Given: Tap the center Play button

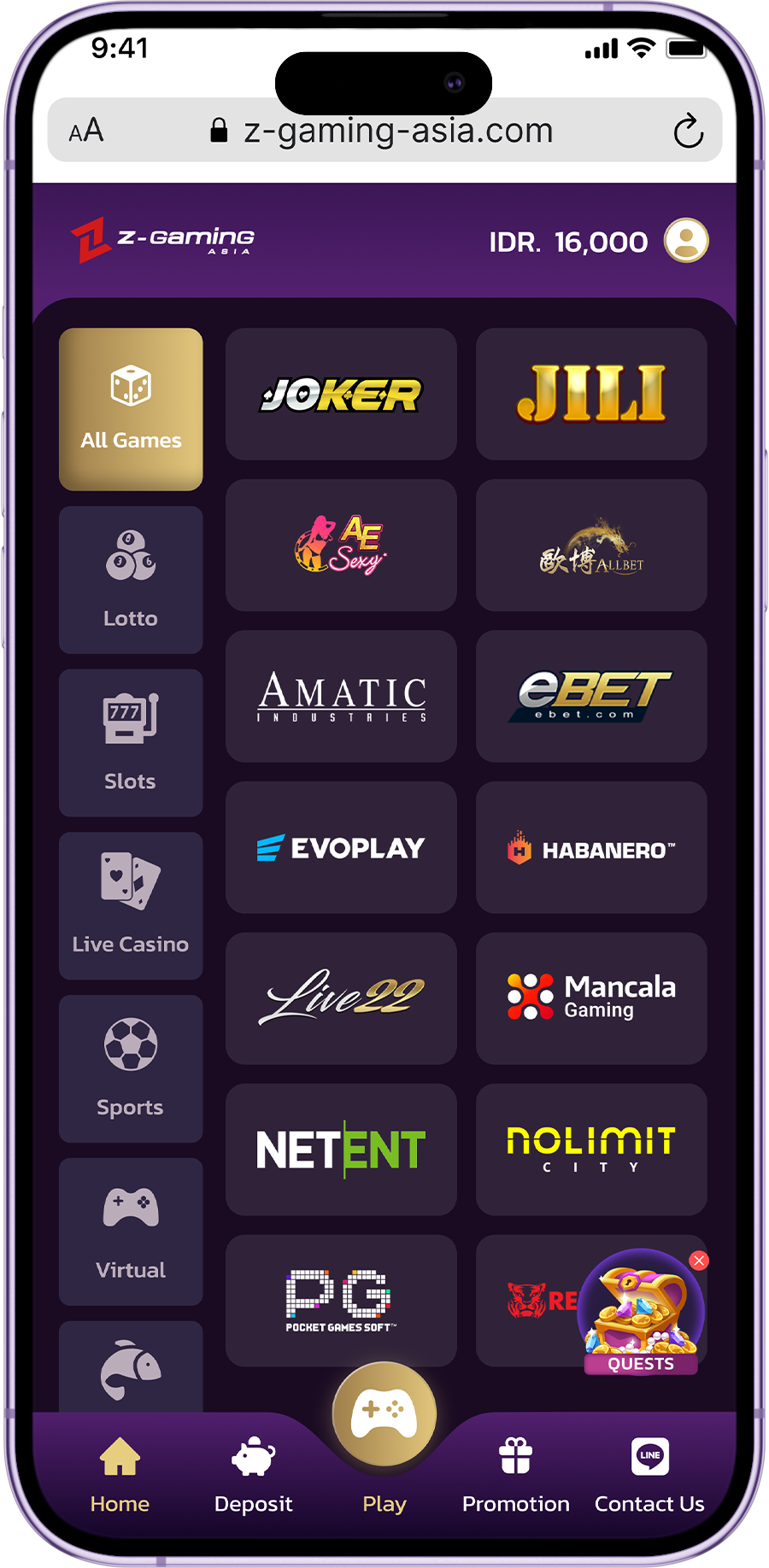Looking at the screenshot, I should click(384, 1416).
